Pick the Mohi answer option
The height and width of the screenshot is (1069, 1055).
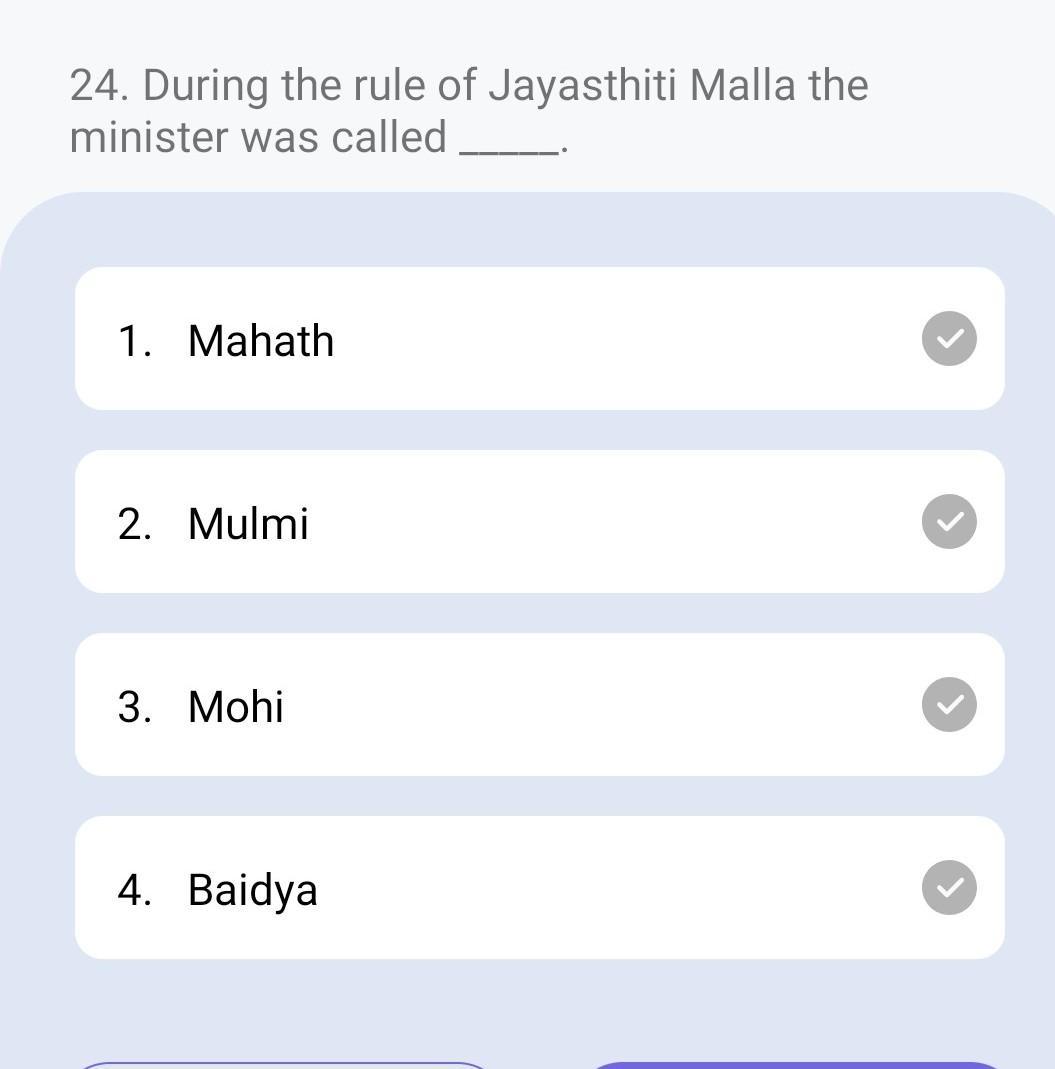pyautogui.click(x=539, y=705)
